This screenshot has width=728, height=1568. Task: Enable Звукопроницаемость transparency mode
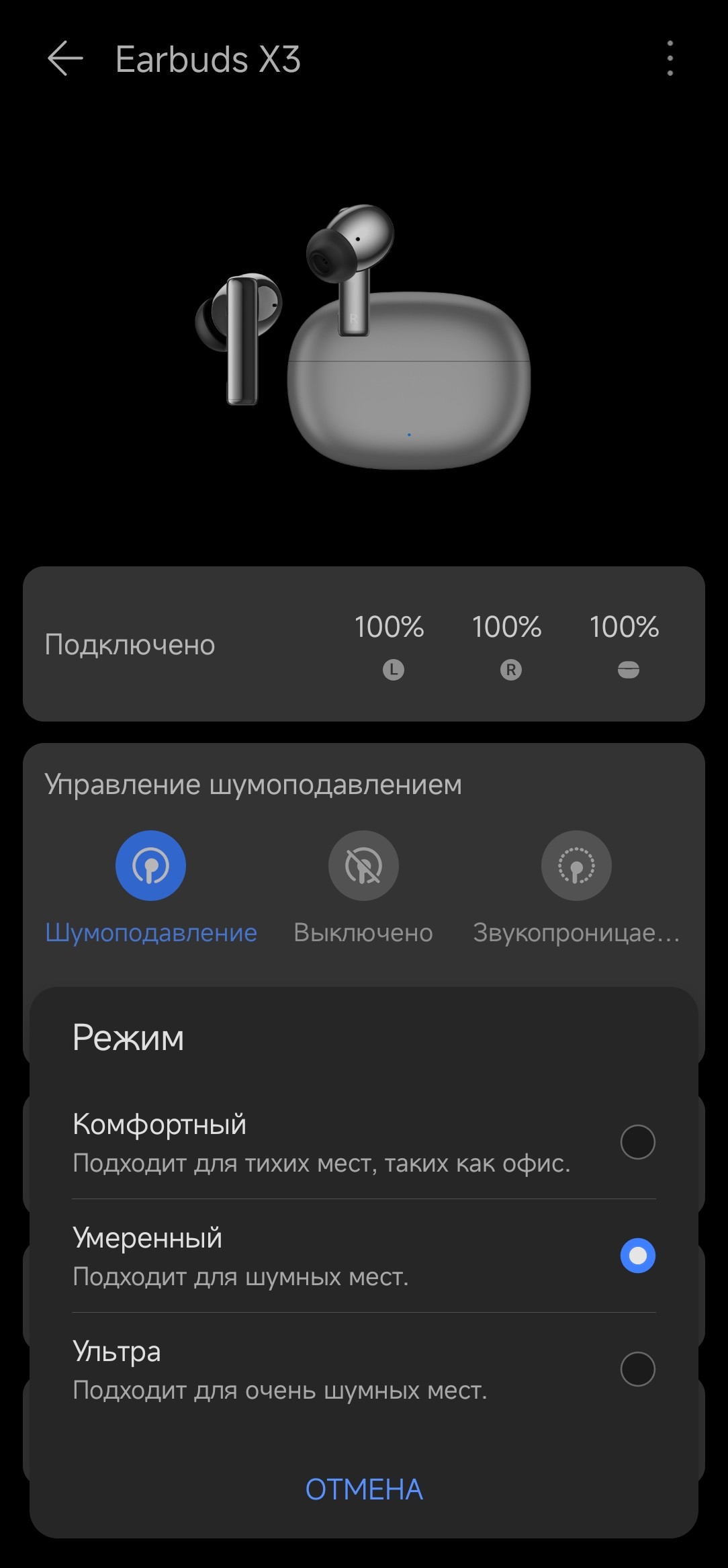click(576, 865)
